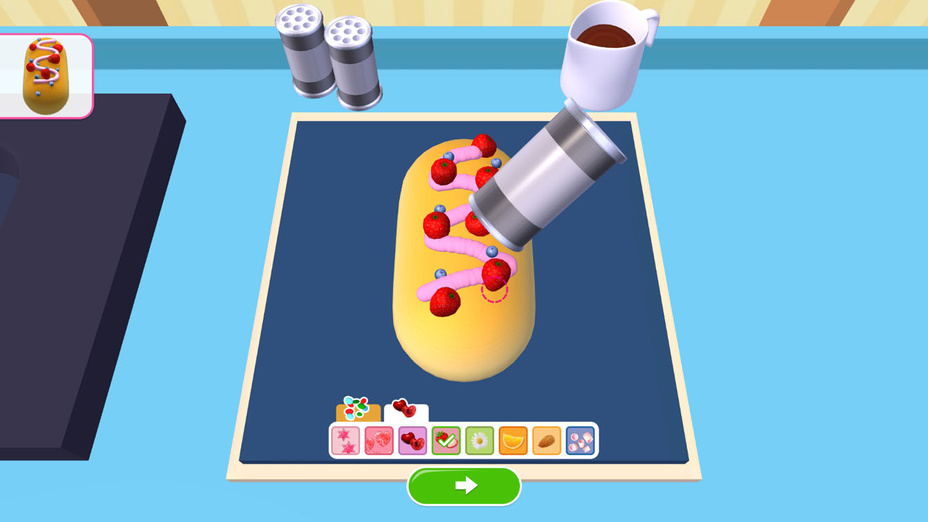Image resolution: width=928 pixels, height=522 pixels.
Task: Select the orange slice topping
Action: click(513, 441)
